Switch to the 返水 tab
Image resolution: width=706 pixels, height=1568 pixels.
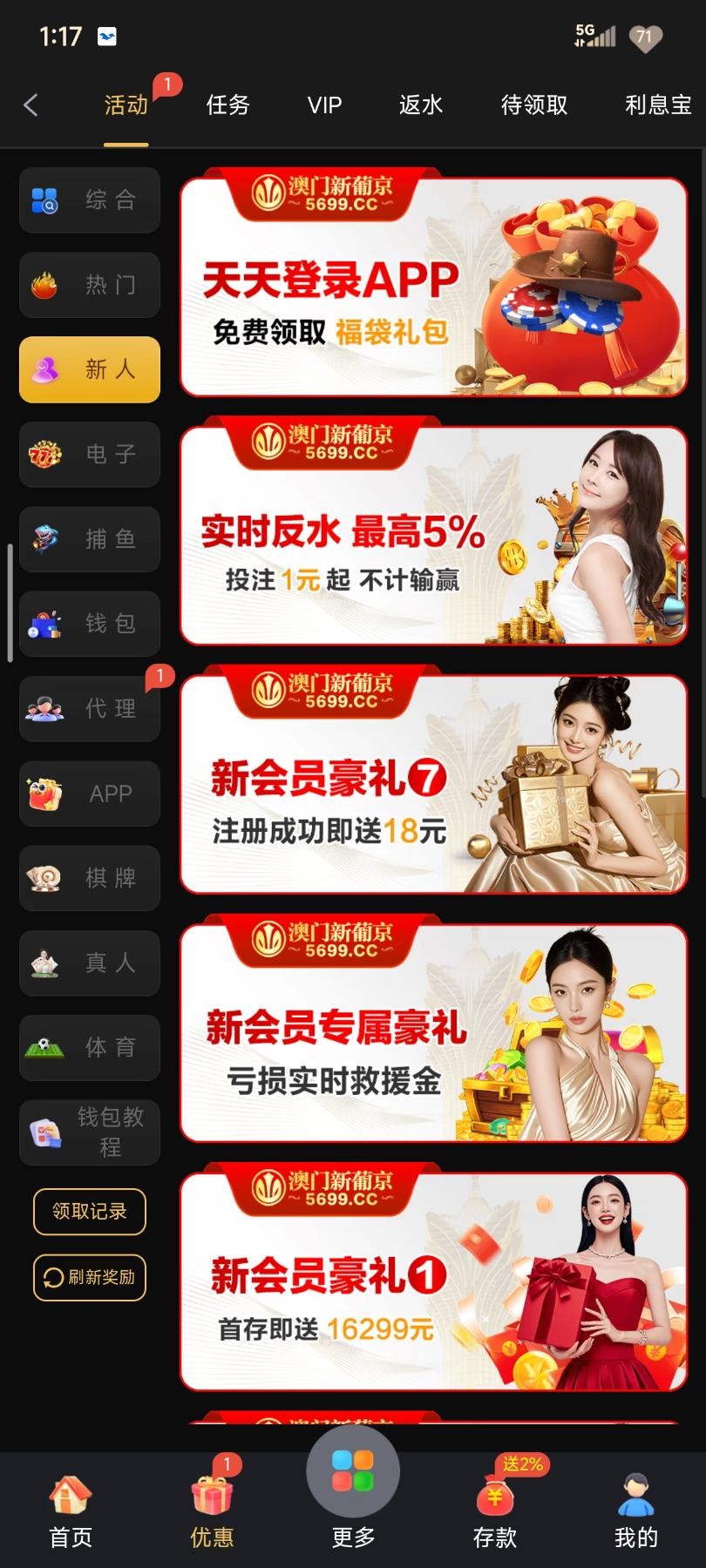[x=421, y=105]
